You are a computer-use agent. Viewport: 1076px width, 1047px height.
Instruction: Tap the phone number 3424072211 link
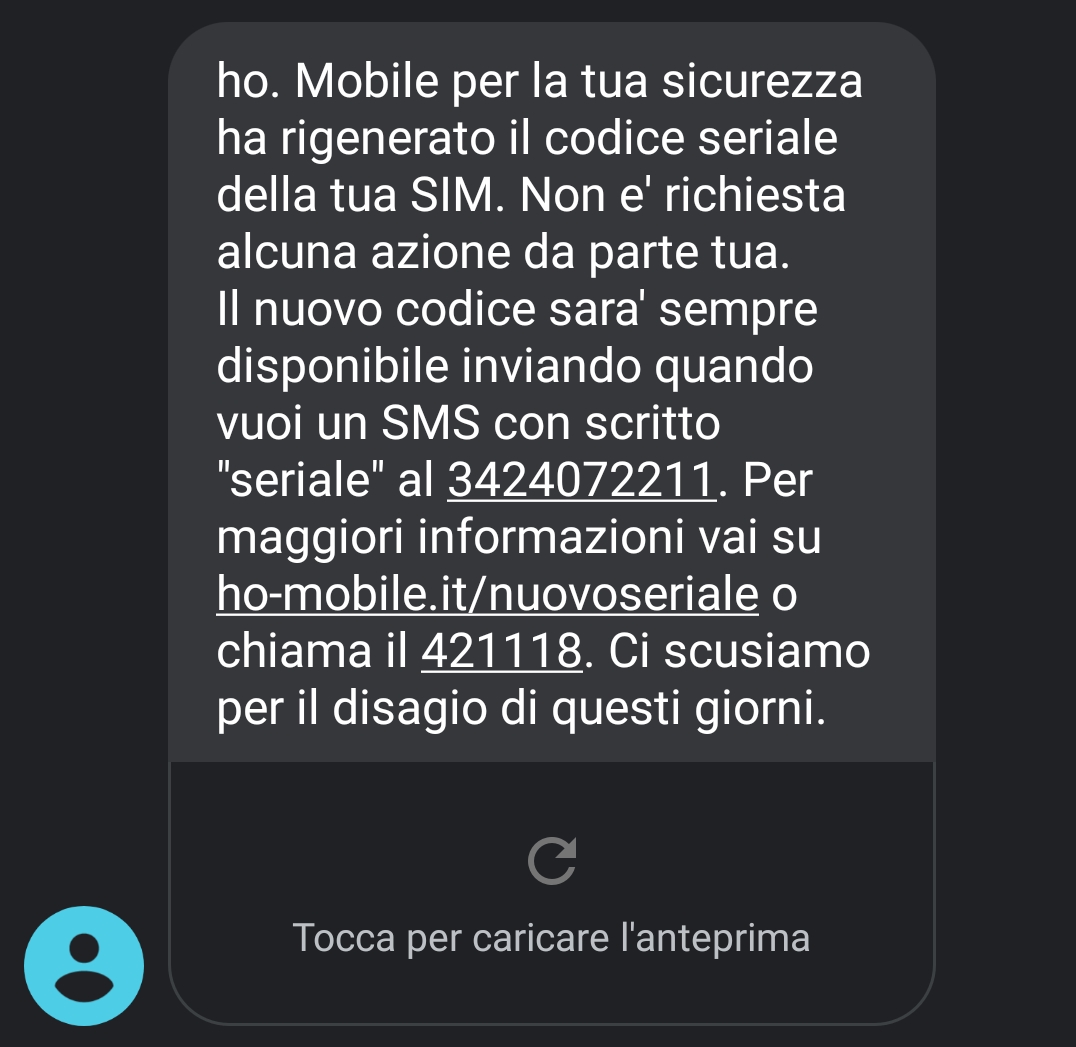point(582,482)
